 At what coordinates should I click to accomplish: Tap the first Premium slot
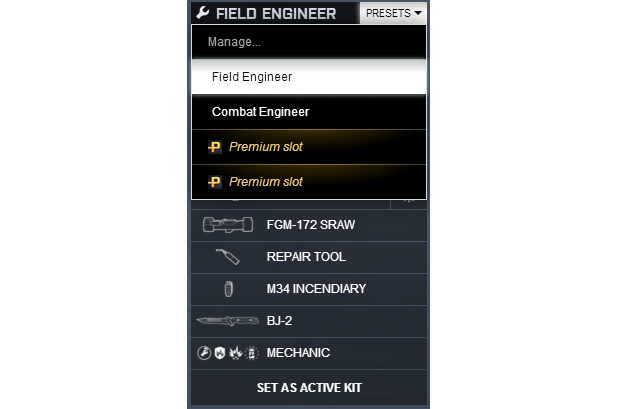click(x=308, y=147)
